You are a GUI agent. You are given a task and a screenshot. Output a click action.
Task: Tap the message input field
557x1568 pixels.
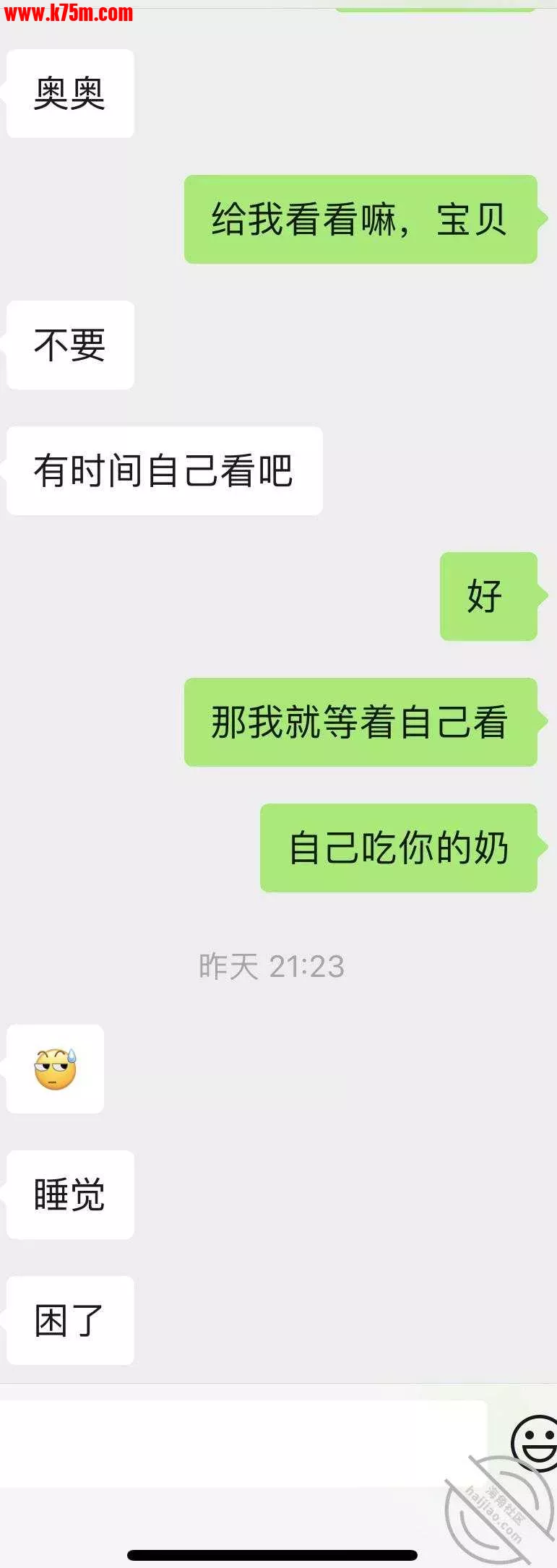pos(243,1444)
